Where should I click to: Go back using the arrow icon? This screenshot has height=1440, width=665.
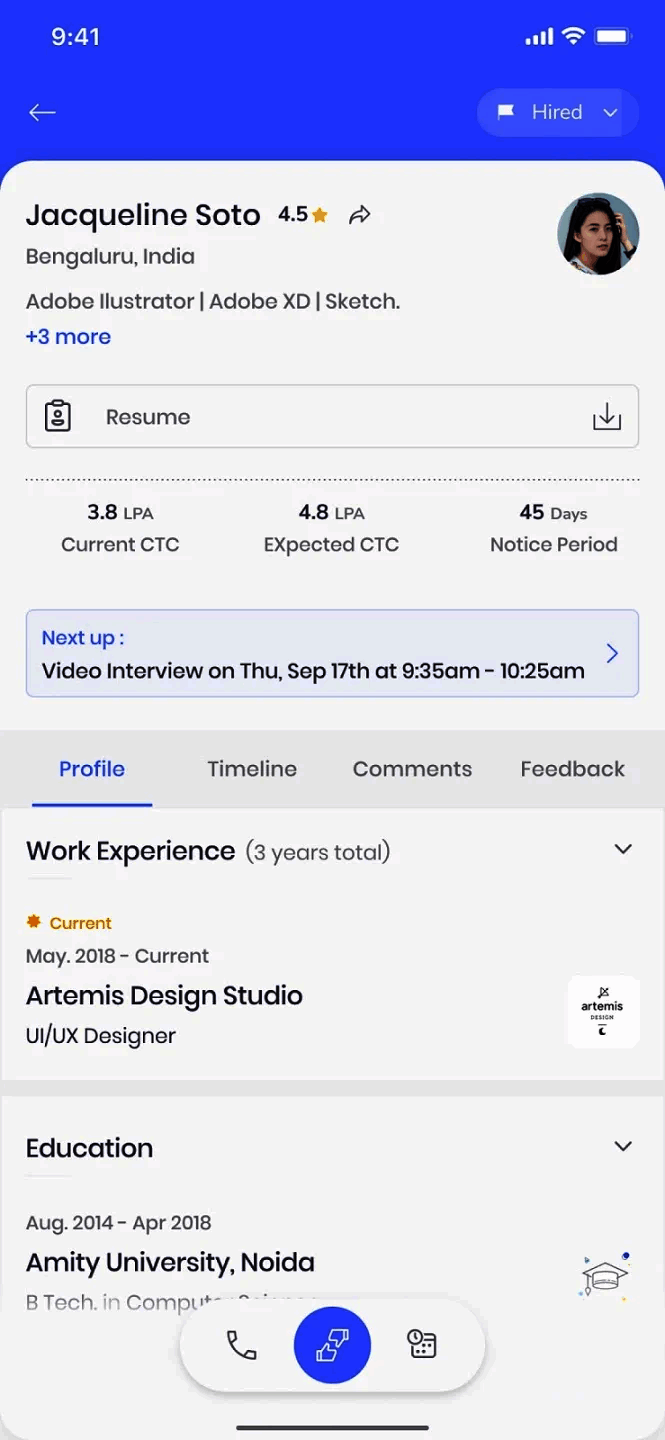tap(42, 113)
